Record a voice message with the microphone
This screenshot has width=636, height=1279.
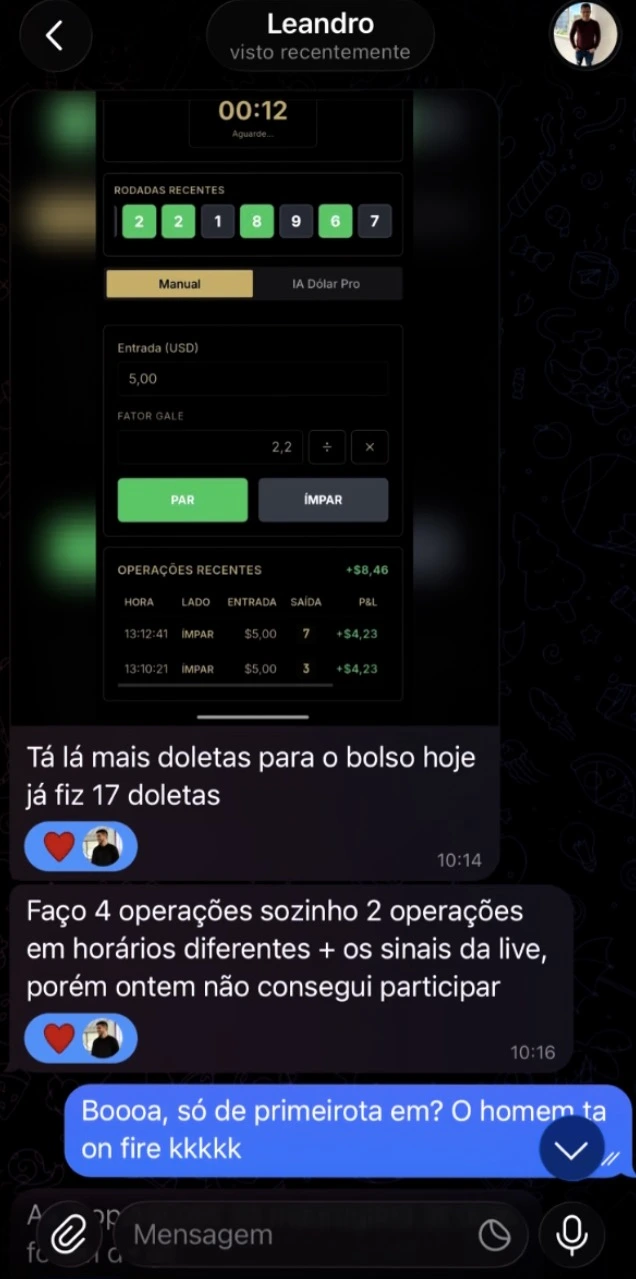click(x=572, y=1235)
